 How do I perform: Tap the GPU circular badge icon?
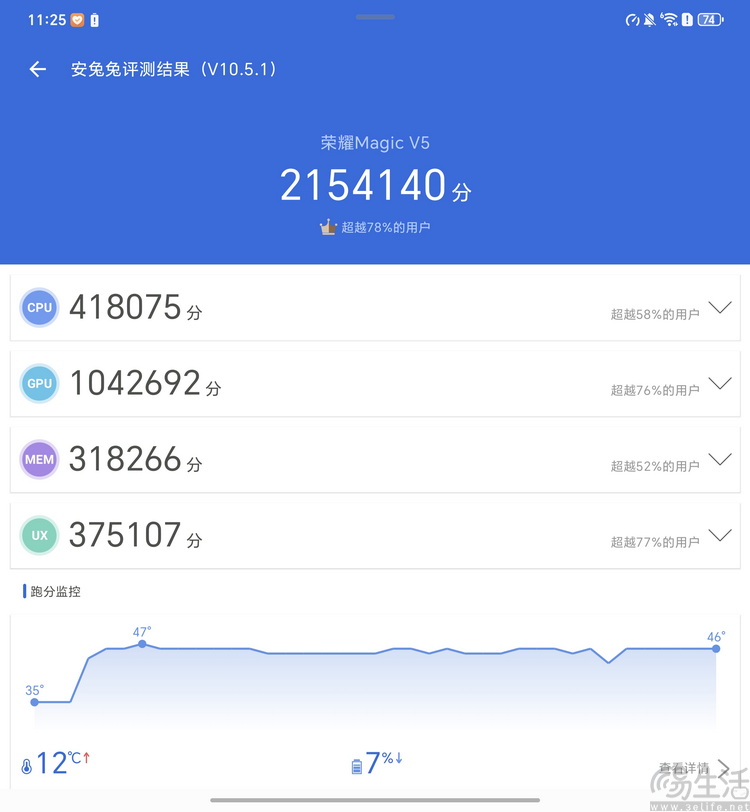39,383
